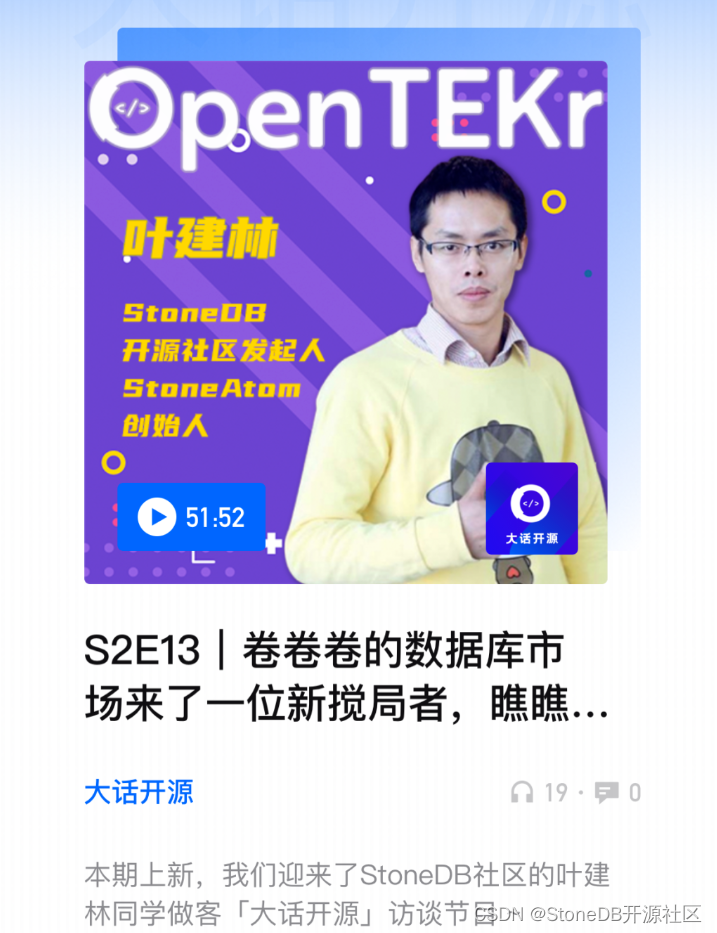Open the 大话开源 podcast page
717x933 pixels.
139,792
